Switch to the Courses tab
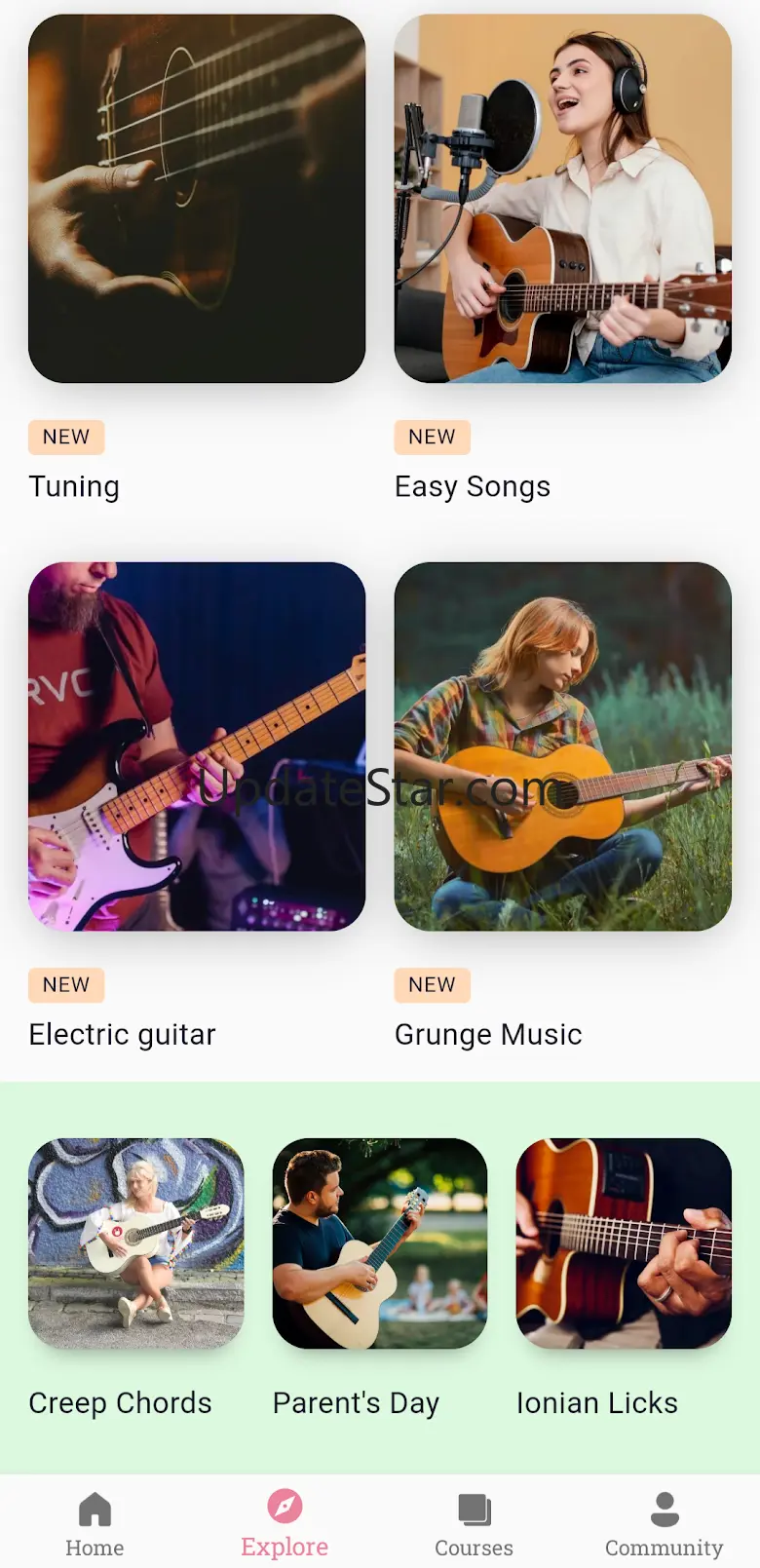This screenshot has width=760, height=1568. point(475,1523)
